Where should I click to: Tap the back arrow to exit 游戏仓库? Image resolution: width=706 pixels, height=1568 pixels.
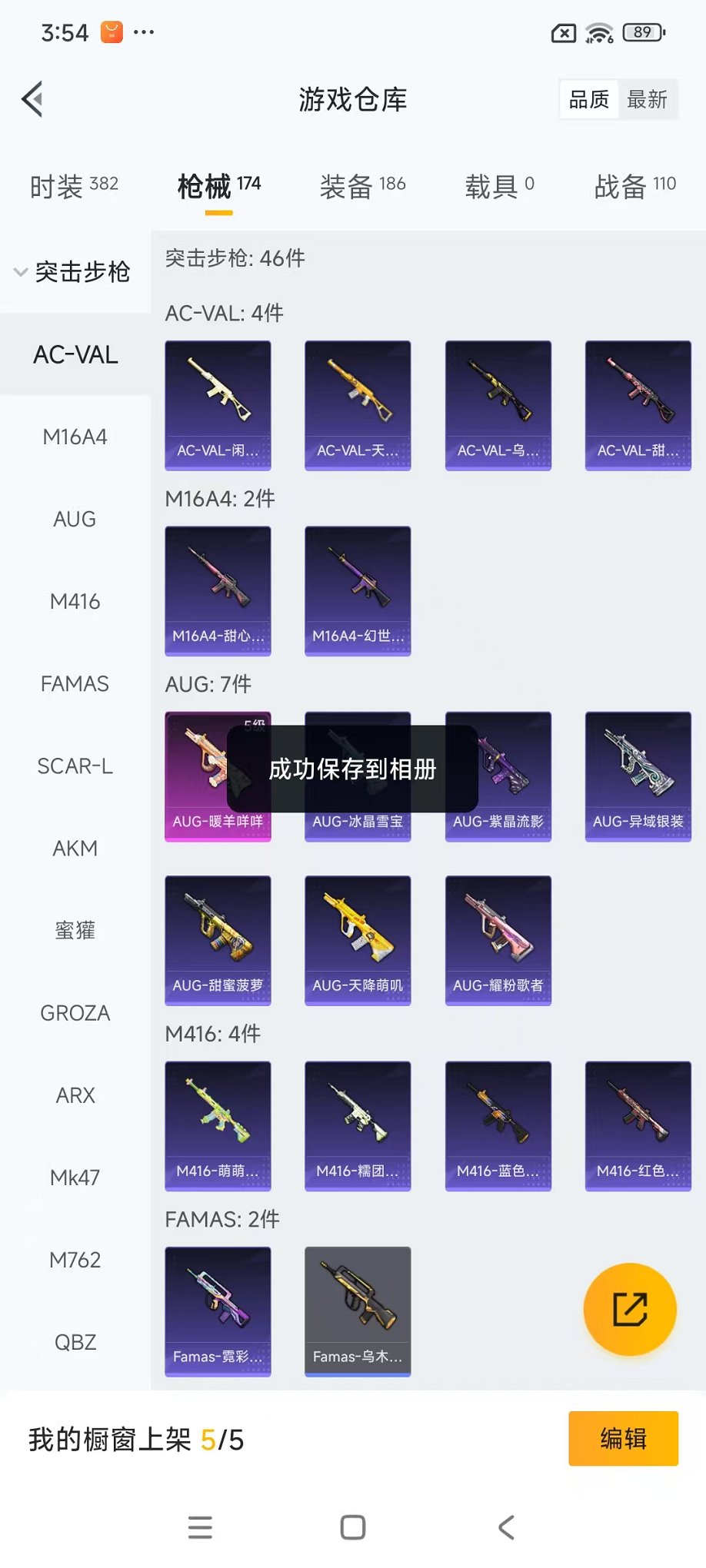[x=31, y=99]
